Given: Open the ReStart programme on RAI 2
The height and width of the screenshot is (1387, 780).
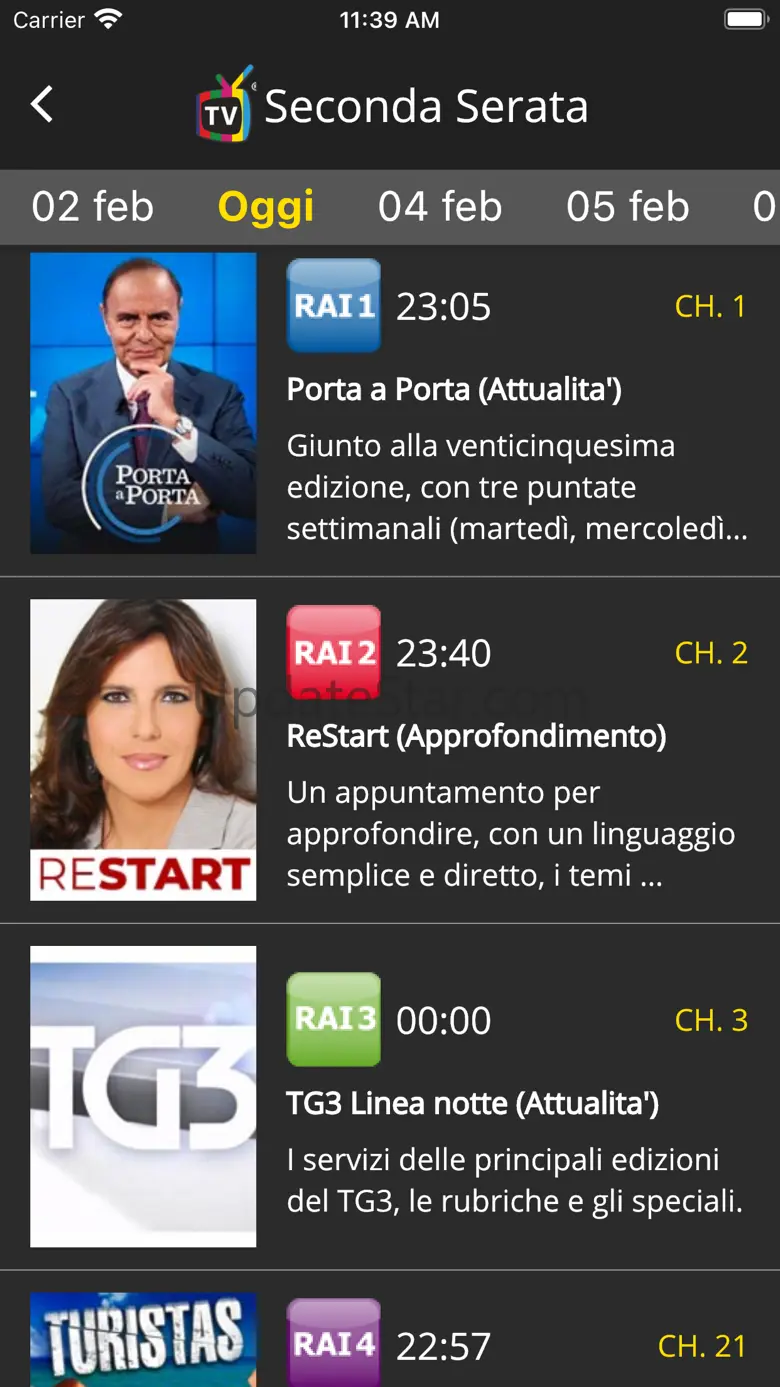Looking at the screenshot, I should coord(390,750).
